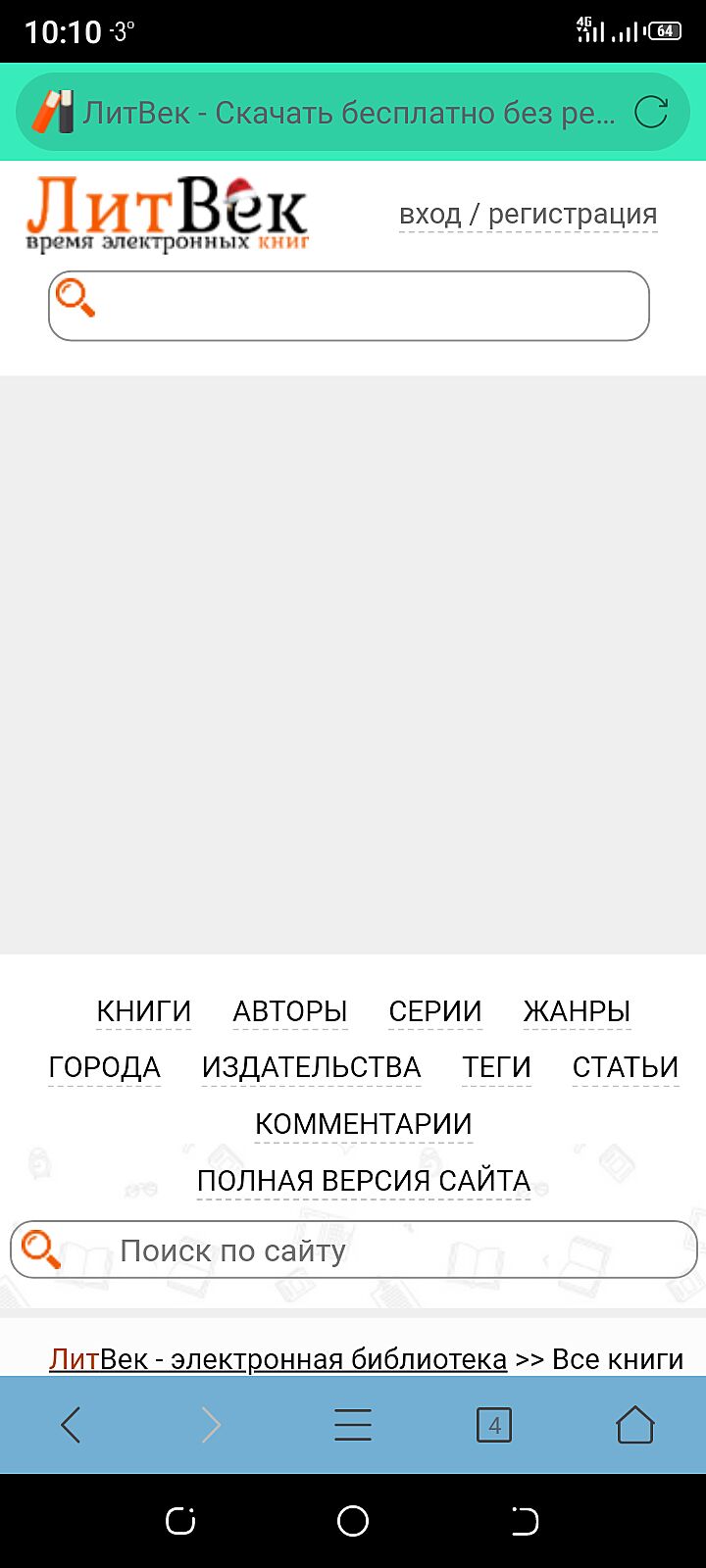Go to the СТАТЬИ section
The image size is (706, 1568).
(x=625, y=1067)
